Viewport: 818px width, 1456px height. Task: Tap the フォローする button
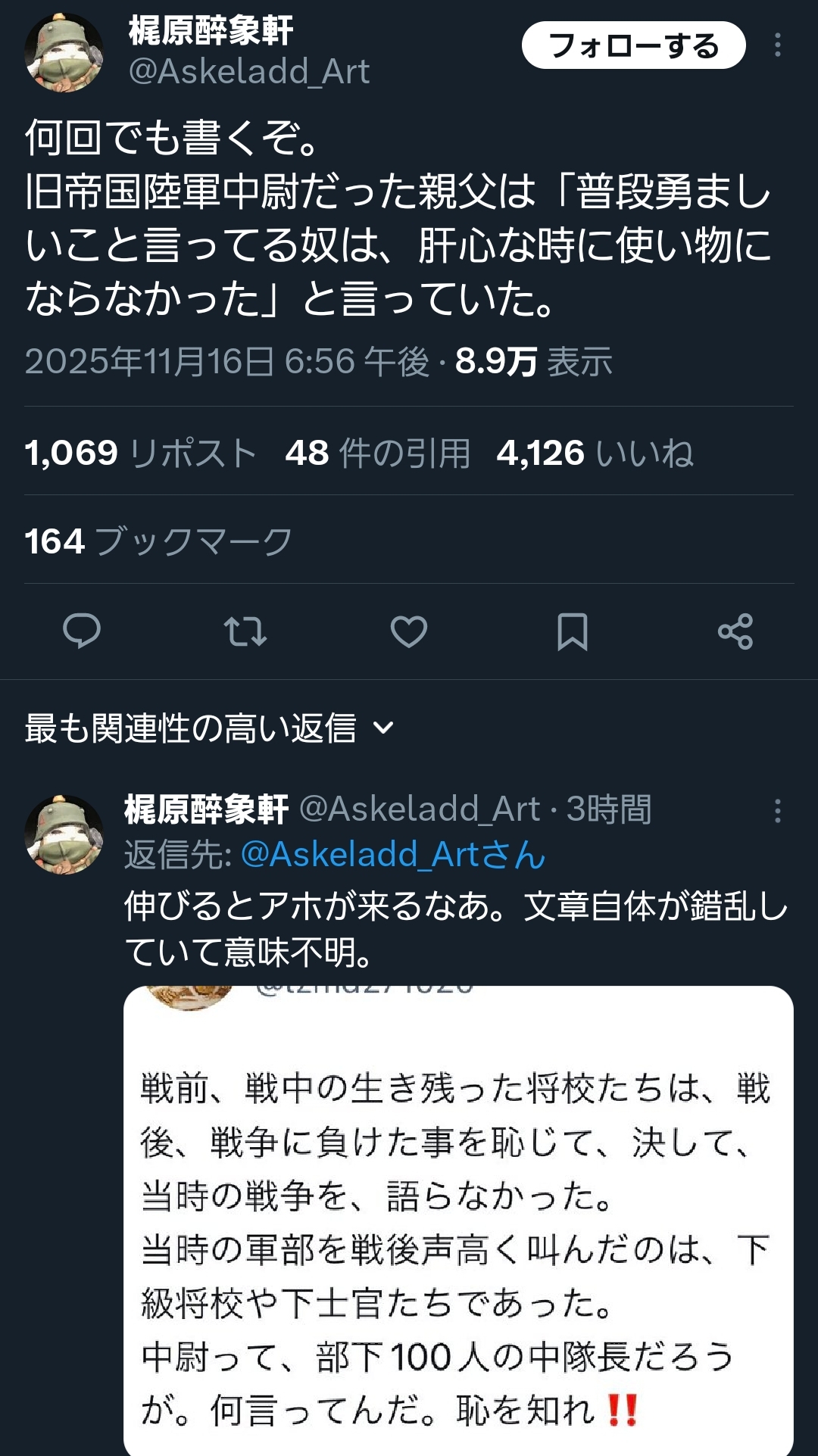633,45
